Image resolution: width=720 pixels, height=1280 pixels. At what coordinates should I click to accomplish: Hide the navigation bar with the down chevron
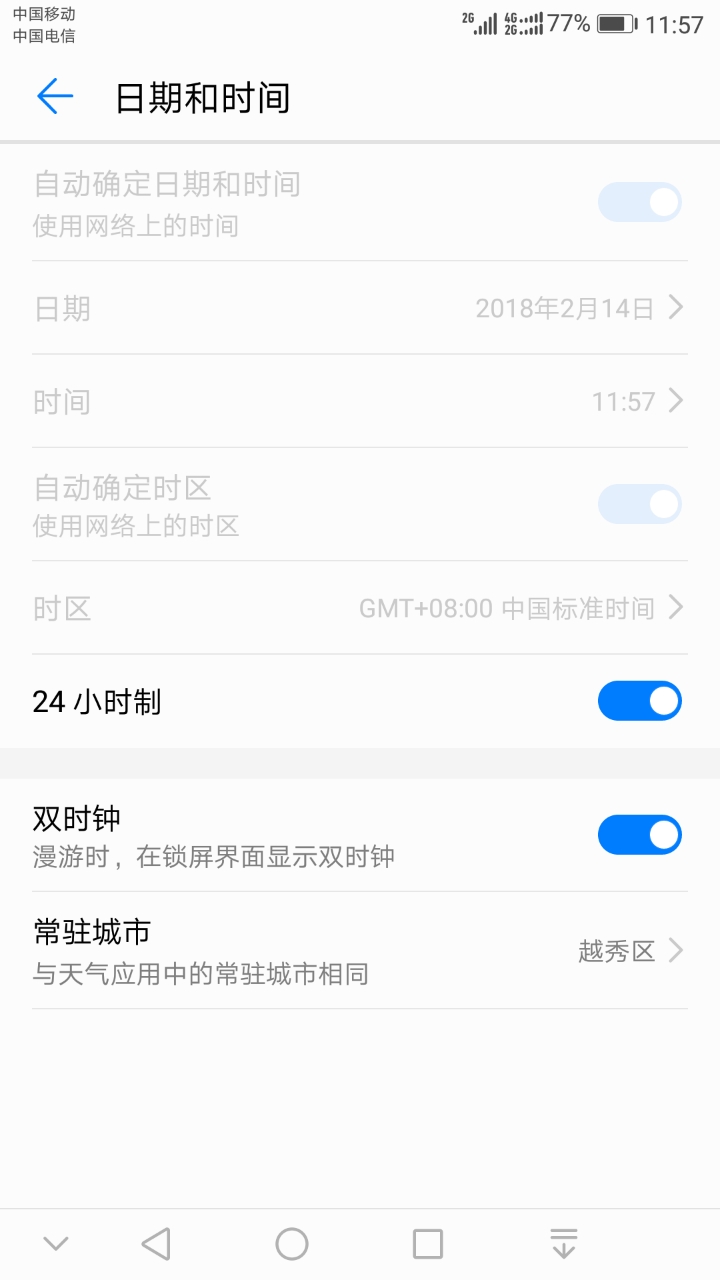tap(56, 1244)
